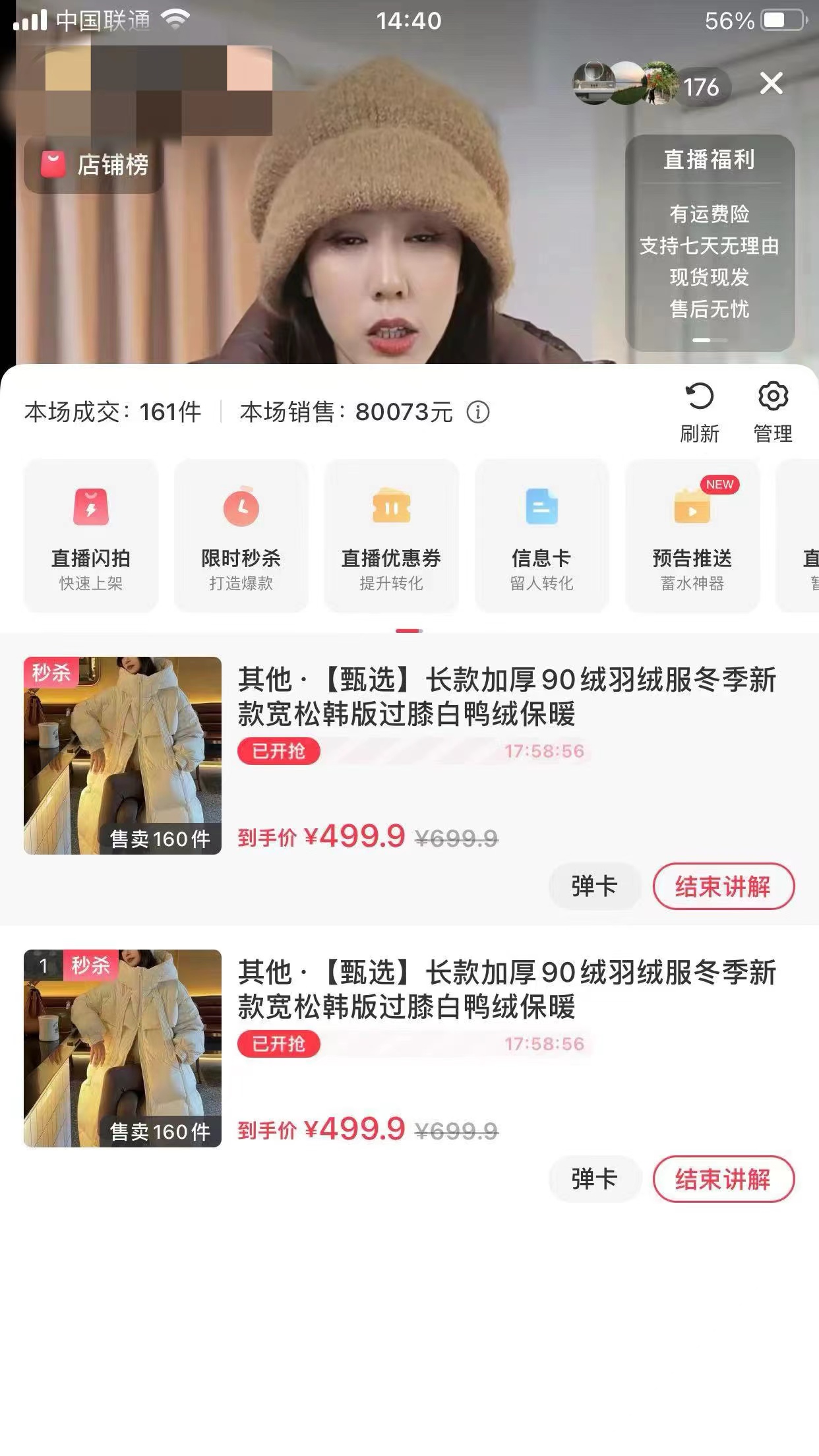This screenshot has height=1456, width=819.
Task: Open the 店铺榜 shop ranking
Action: pyautogui.click(x=94, y=165)
